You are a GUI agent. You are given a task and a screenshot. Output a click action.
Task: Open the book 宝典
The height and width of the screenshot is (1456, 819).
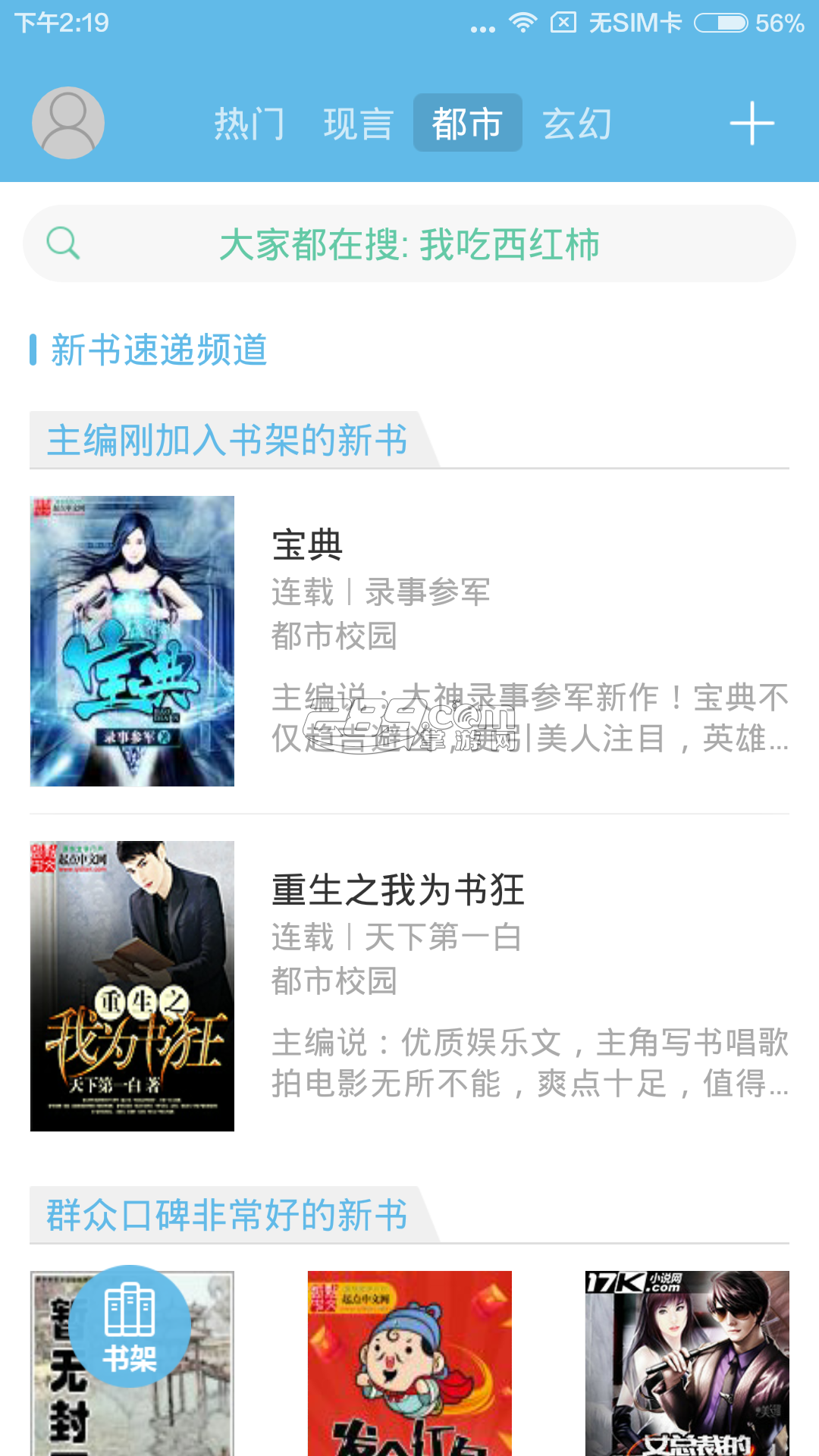pyautogui.click(x=409, y=641)
